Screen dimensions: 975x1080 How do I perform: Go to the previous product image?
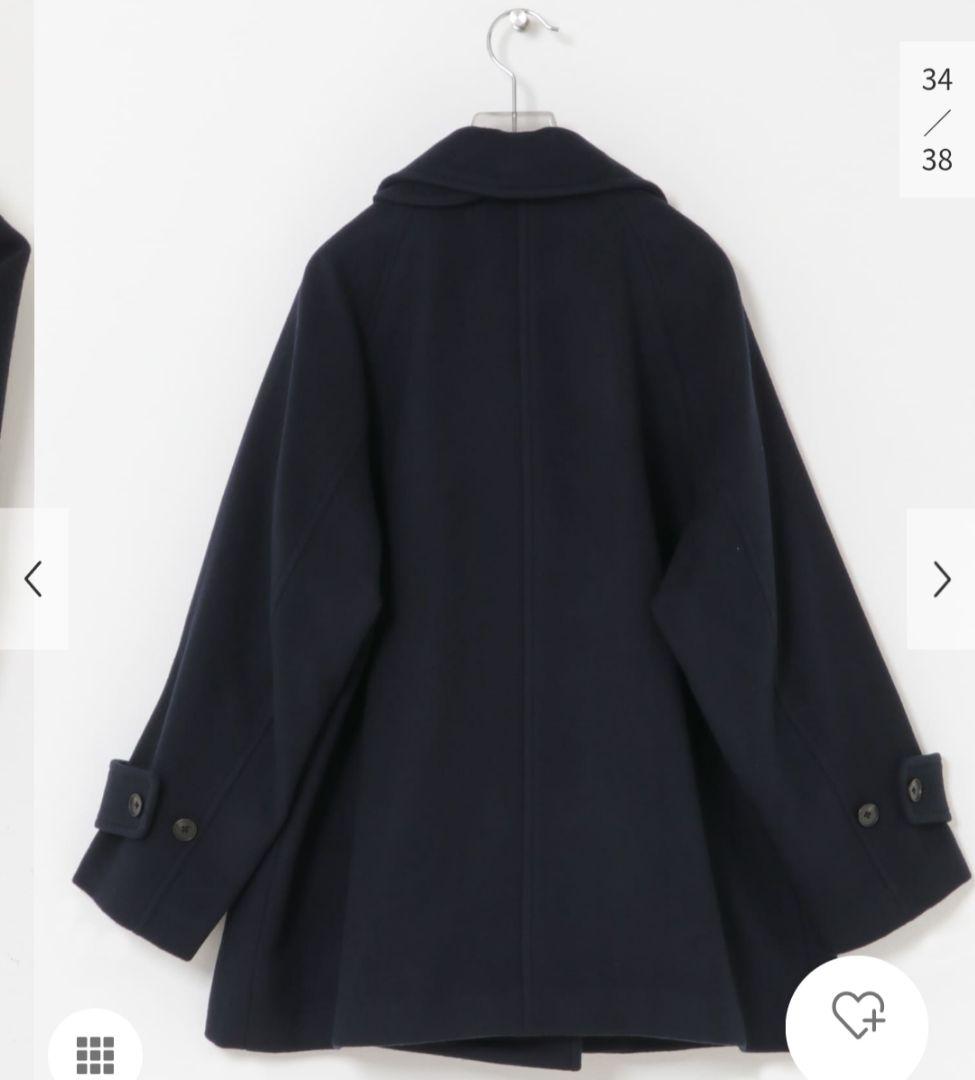click(34, 579)
